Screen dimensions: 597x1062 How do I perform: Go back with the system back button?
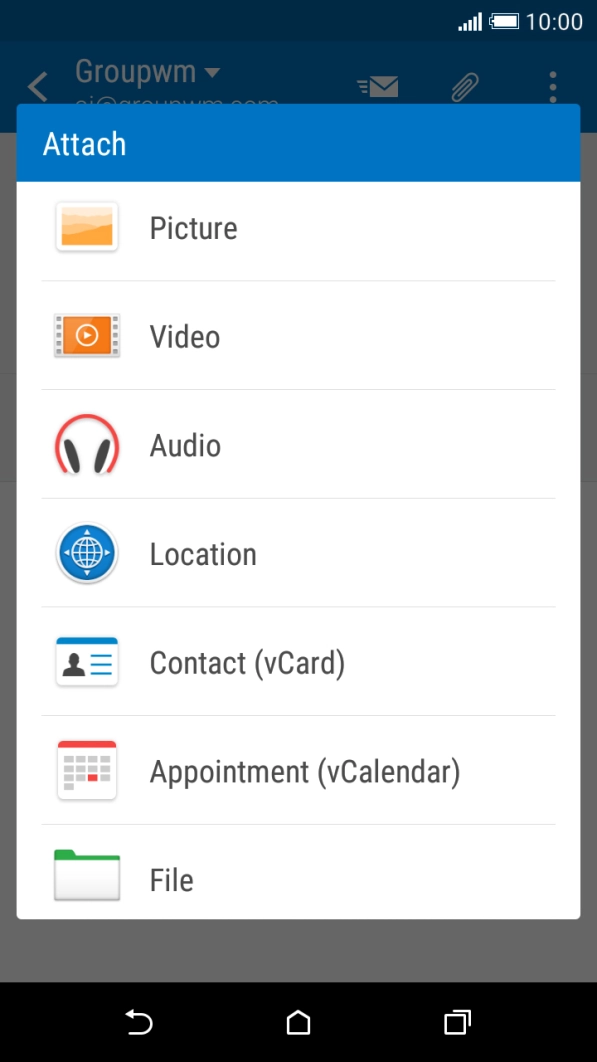point(139,1022)
